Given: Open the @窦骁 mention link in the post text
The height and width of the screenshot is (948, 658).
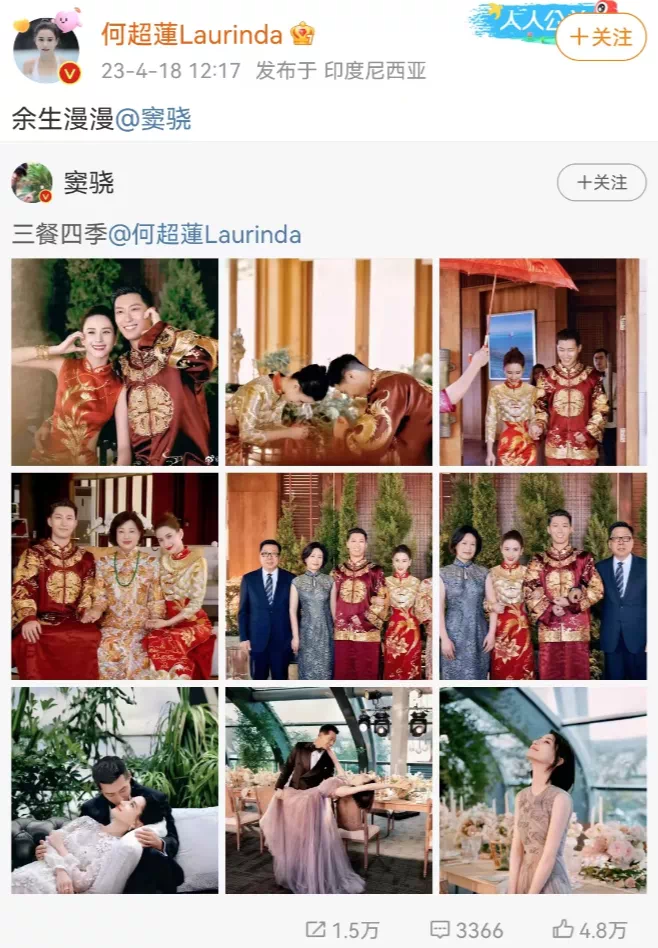Looking at the screenshot, I should pos(153,120).
